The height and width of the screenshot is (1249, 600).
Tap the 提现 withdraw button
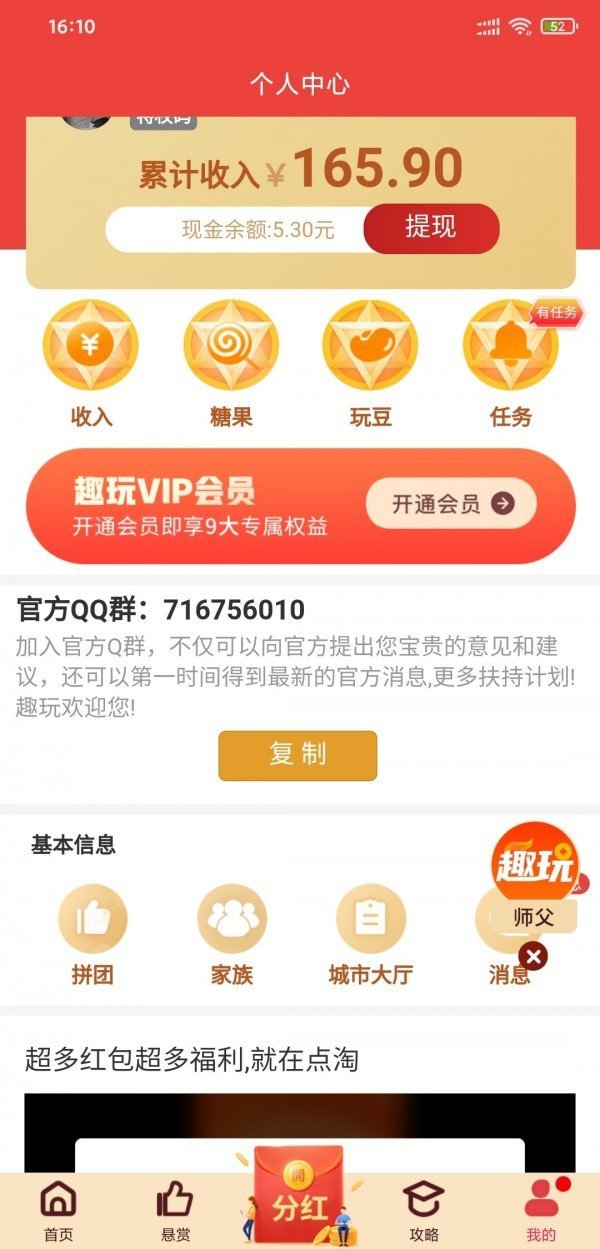430,228
